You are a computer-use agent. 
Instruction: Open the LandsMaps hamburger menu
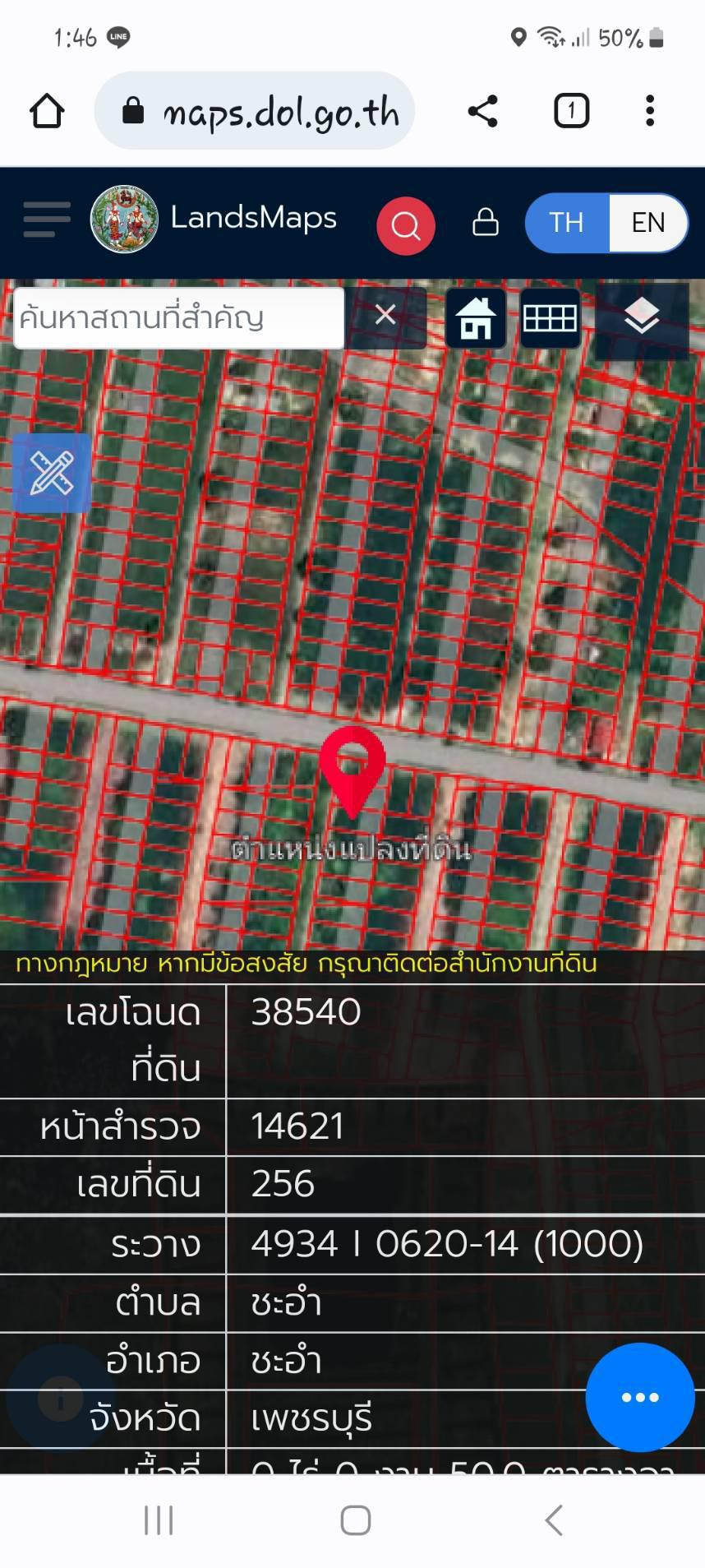tap(46, 220)
